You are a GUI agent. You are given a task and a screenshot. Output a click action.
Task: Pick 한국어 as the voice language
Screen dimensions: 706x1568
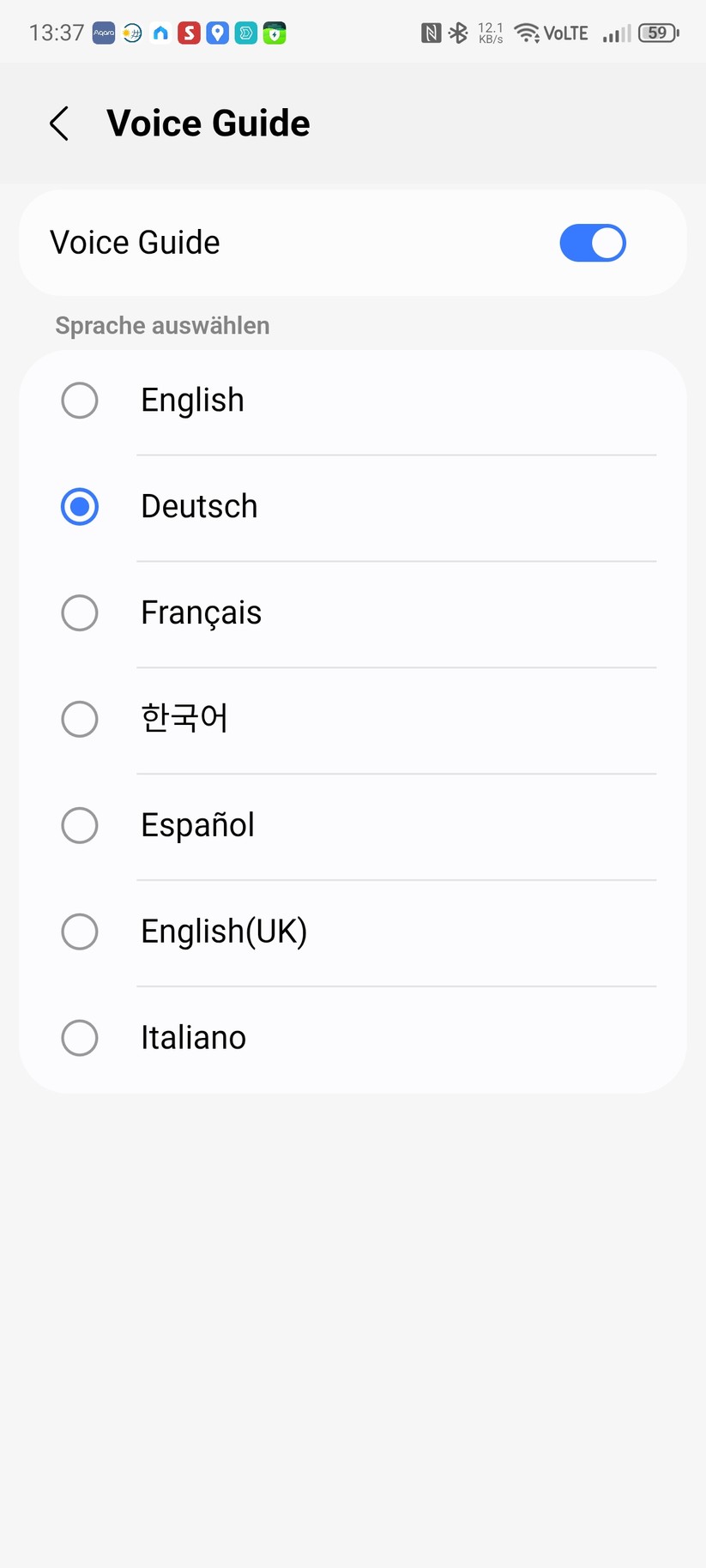click(x=80, y=719)
